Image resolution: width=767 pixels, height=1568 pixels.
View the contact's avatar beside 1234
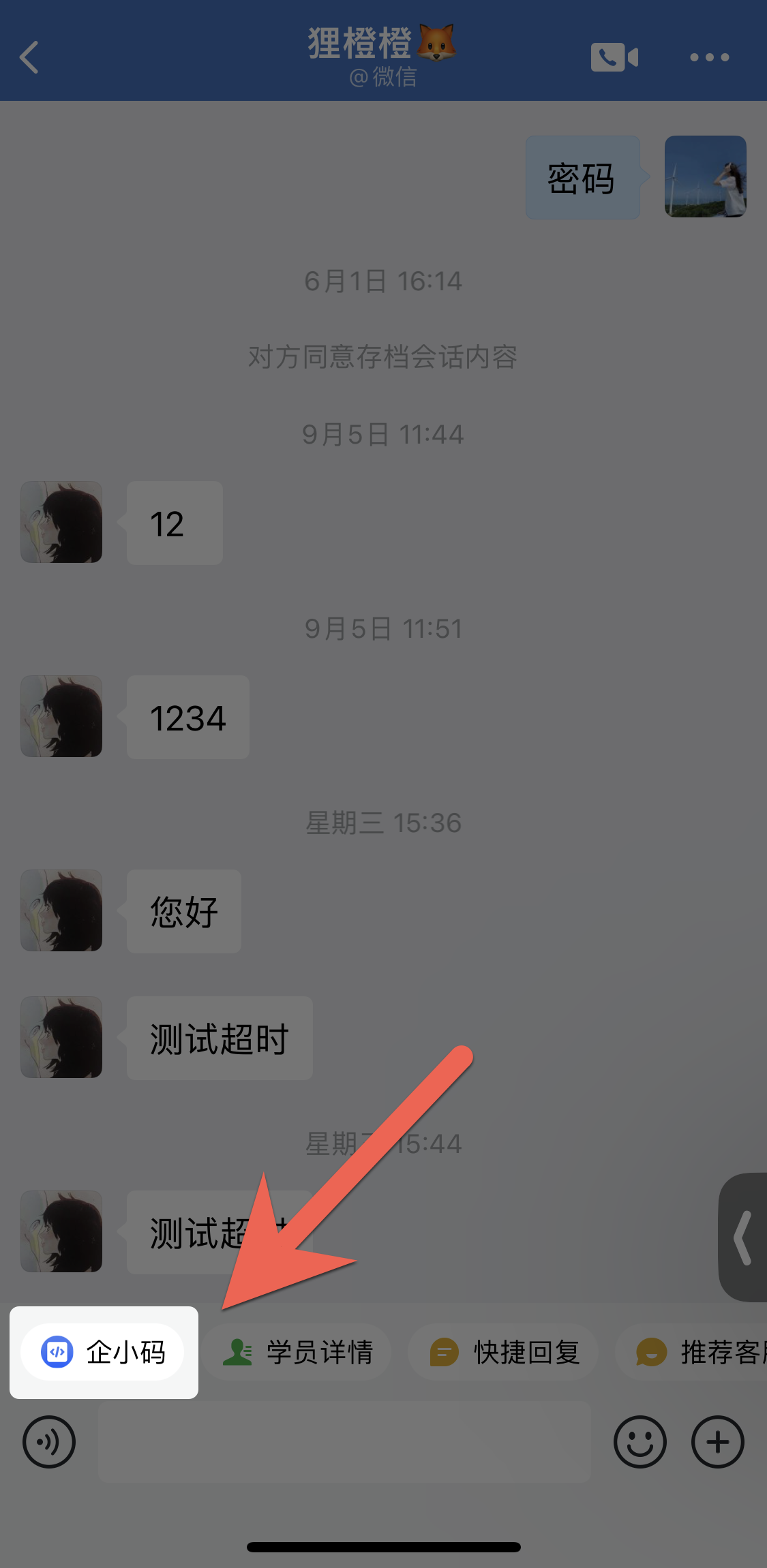click(61, 716)
